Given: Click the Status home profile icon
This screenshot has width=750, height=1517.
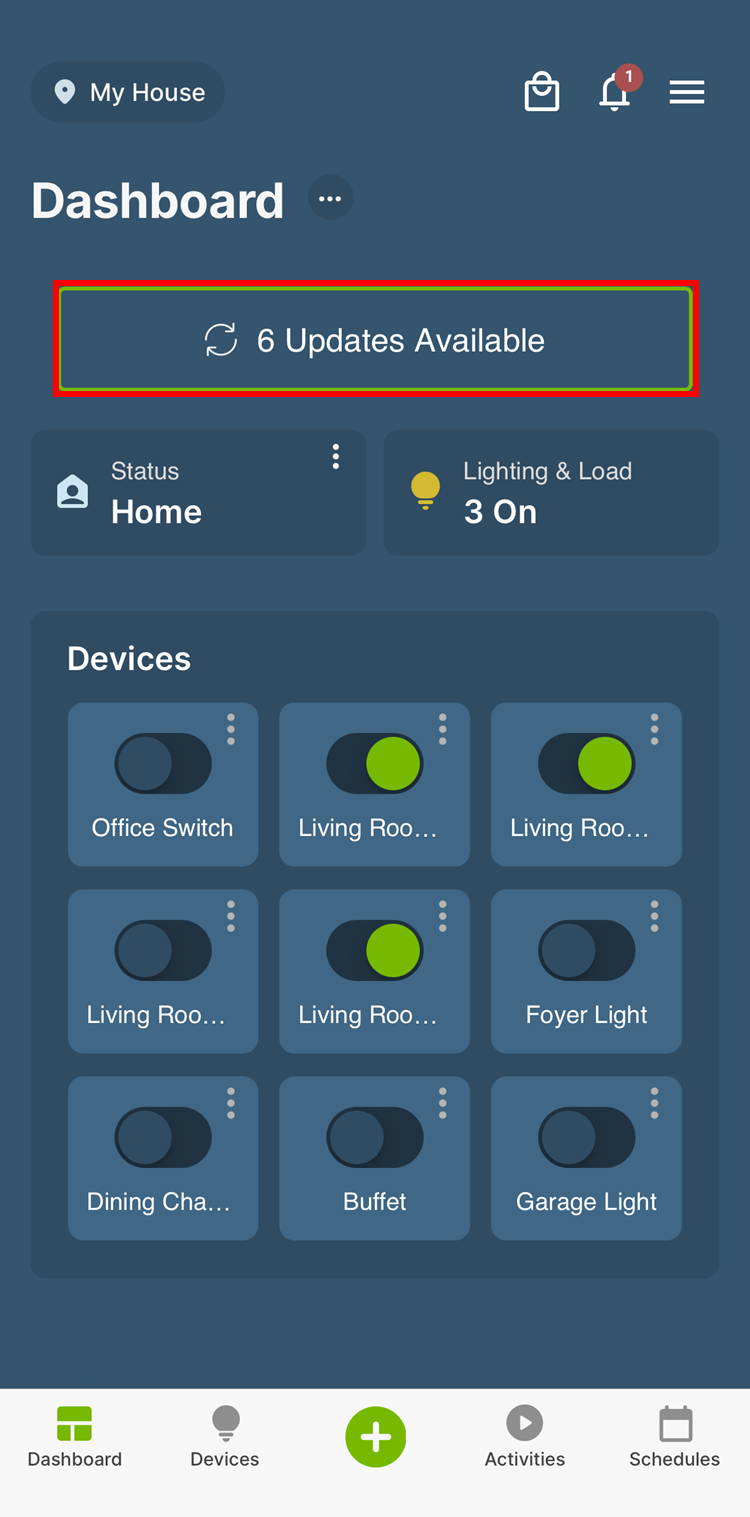Looking at the screenshot, I should pos(72,491).
